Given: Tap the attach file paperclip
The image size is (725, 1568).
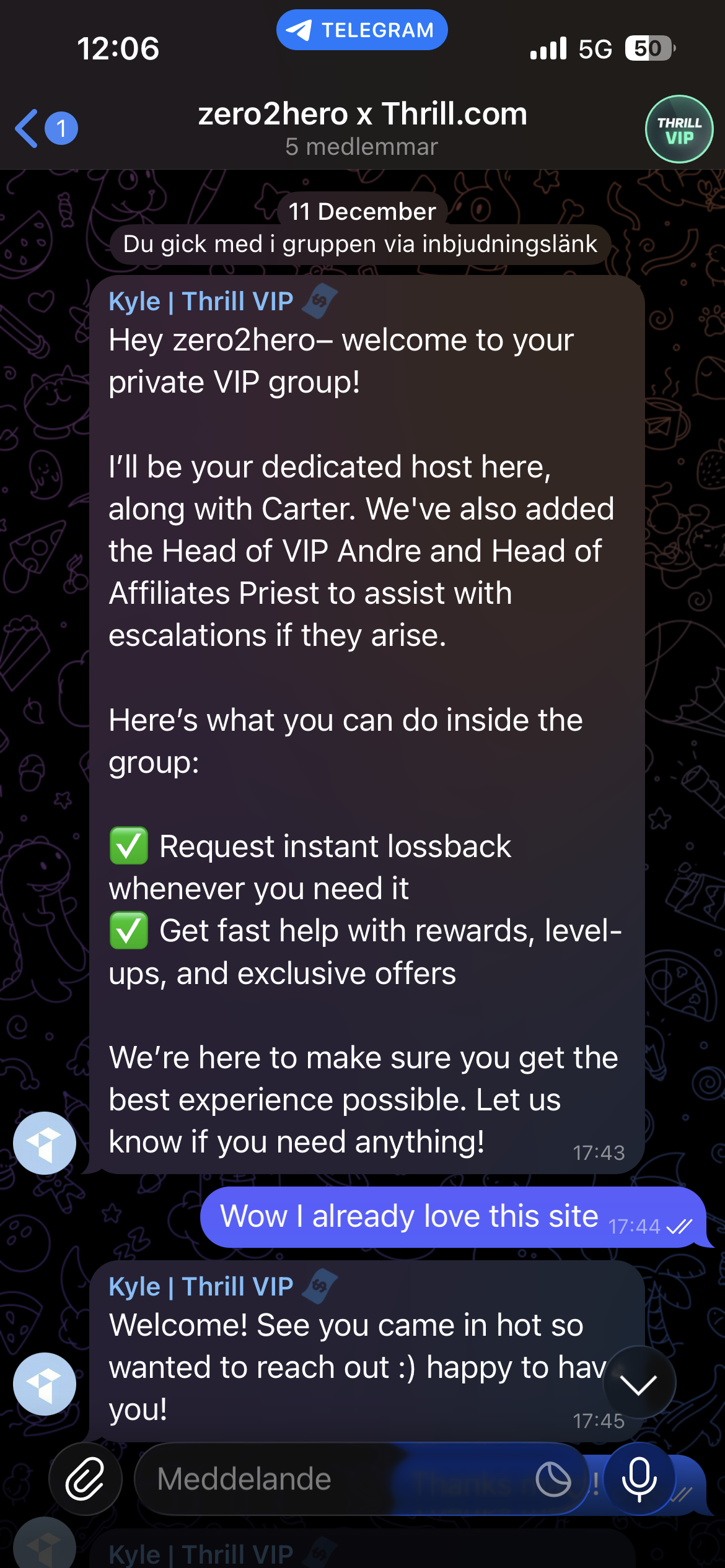Looking at the screenshot, I should click(x=86, y=1479).
